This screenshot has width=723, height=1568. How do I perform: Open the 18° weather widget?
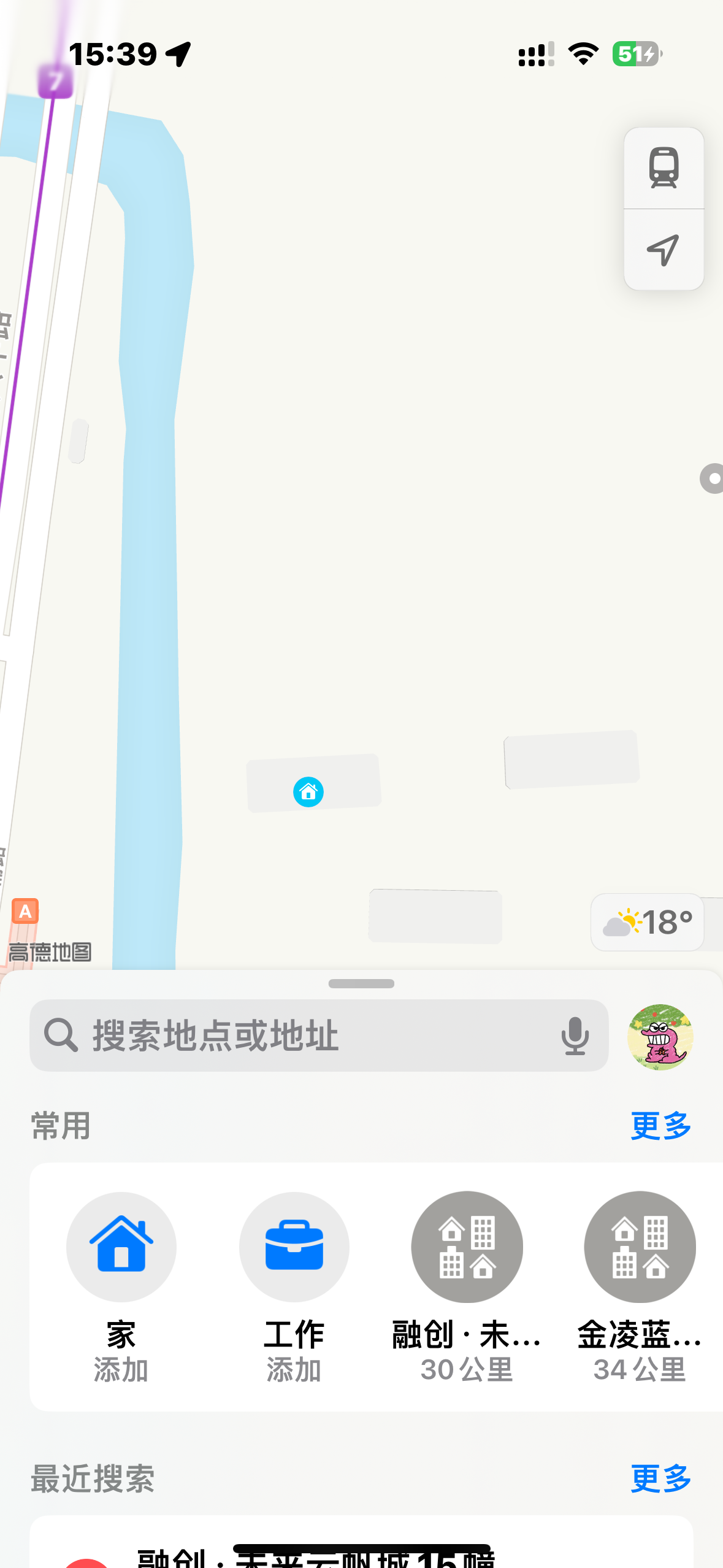click(x=648, y=922)
